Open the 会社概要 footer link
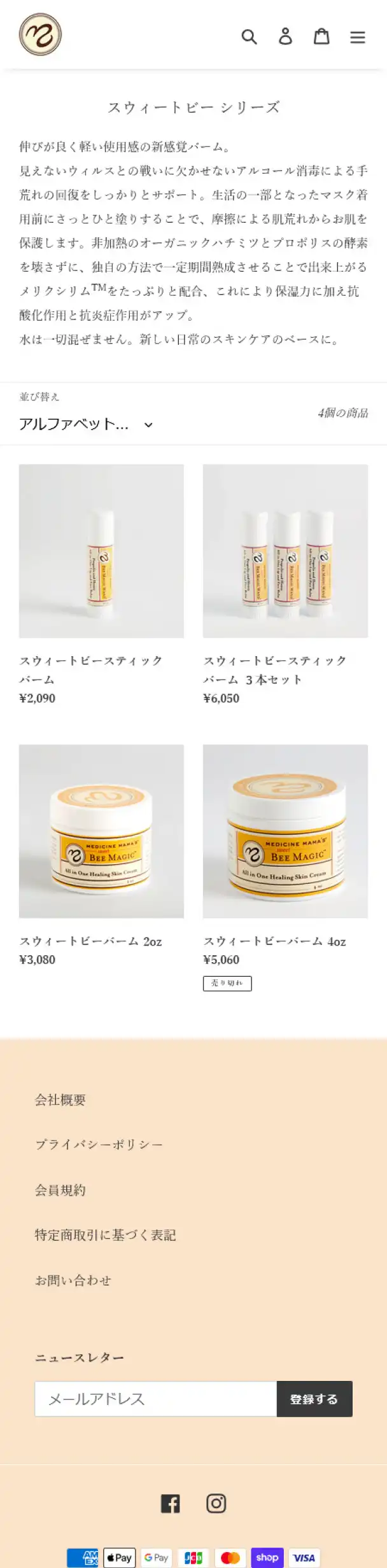 (60, 1100)
